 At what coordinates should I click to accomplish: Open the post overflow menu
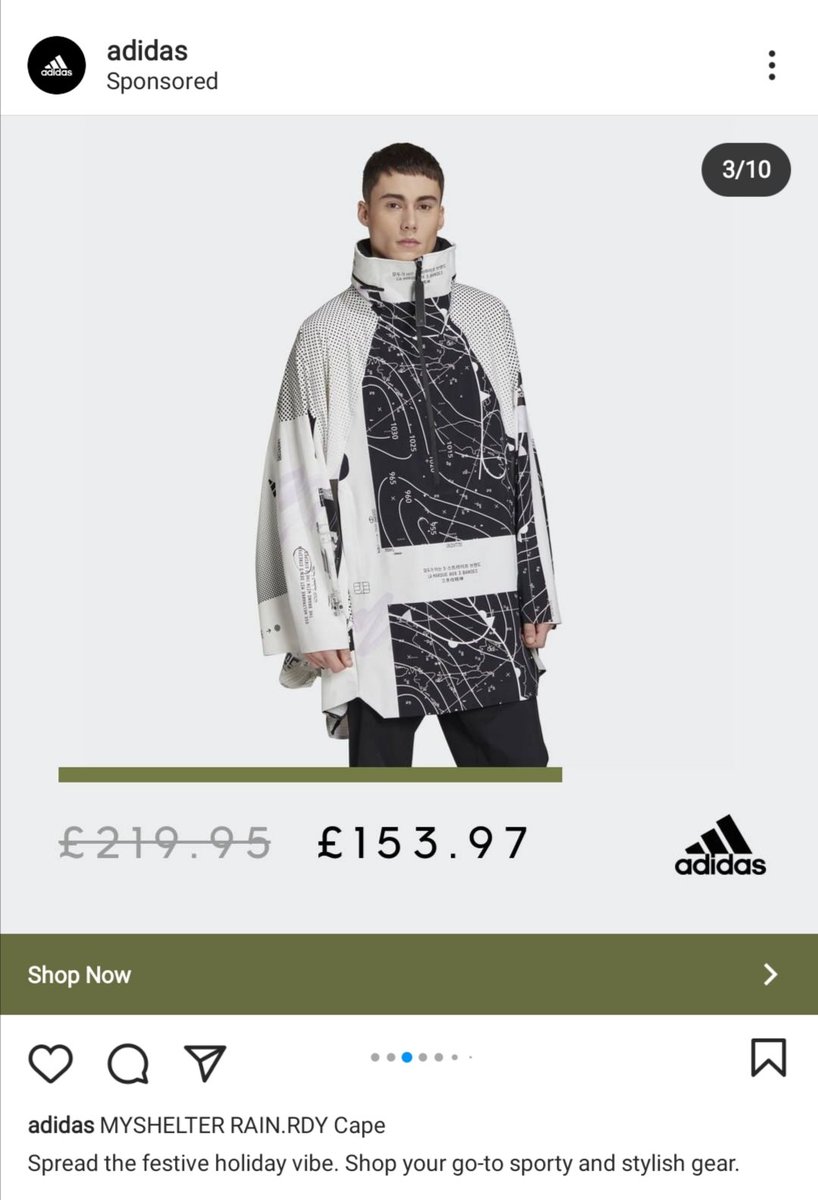(771, 65)
